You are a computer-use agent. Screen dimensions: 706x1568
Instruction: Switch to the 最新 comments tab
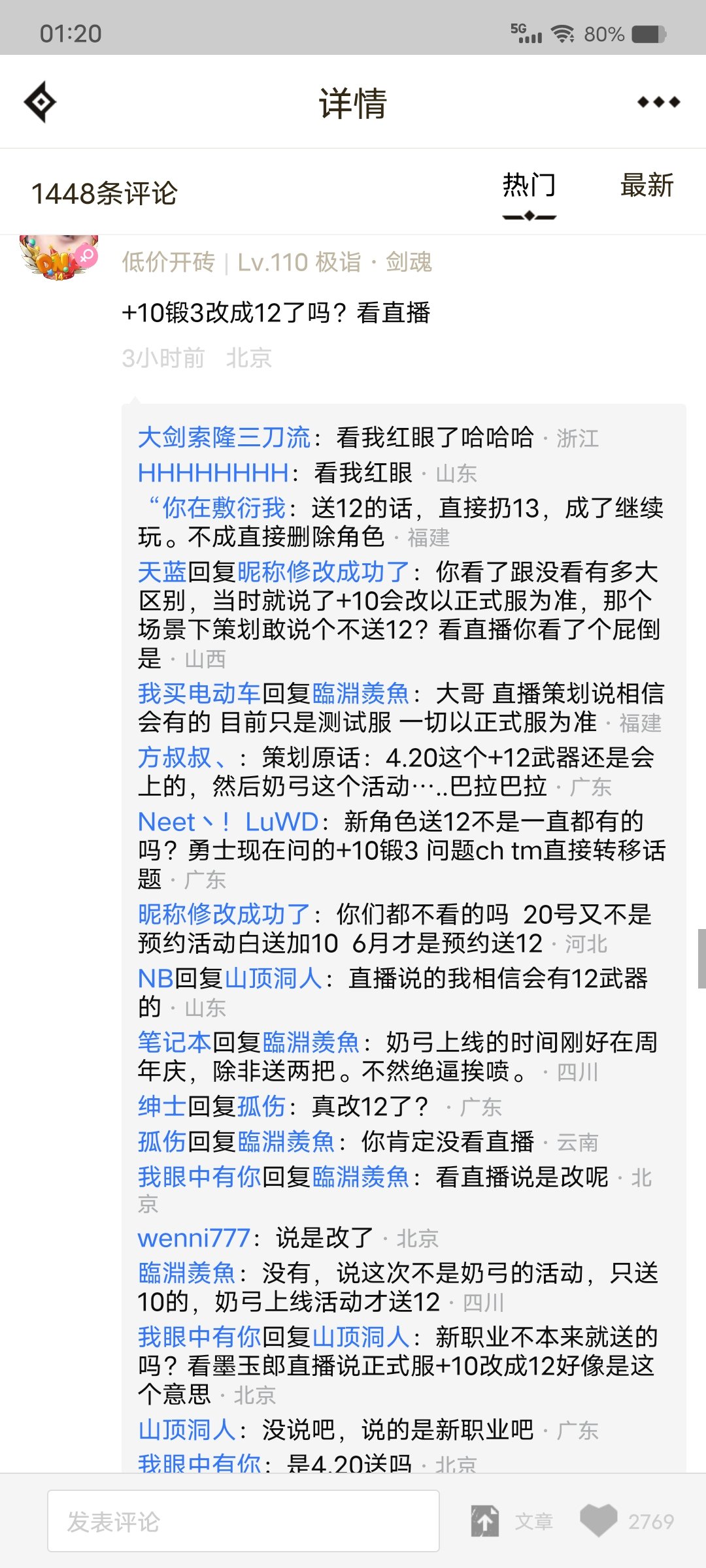coord(647,186)
